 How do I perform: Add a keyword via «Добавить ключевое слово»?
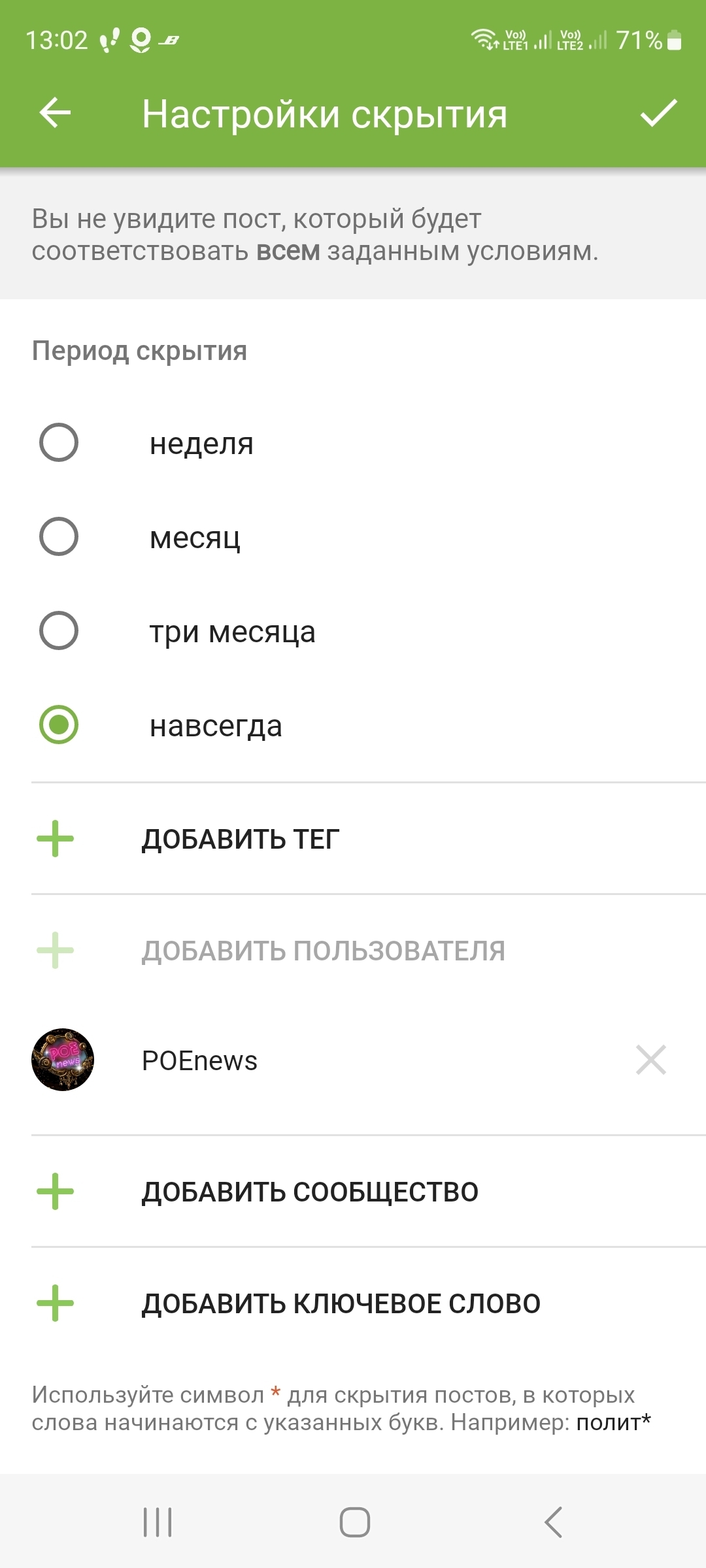pos(341,1303)
